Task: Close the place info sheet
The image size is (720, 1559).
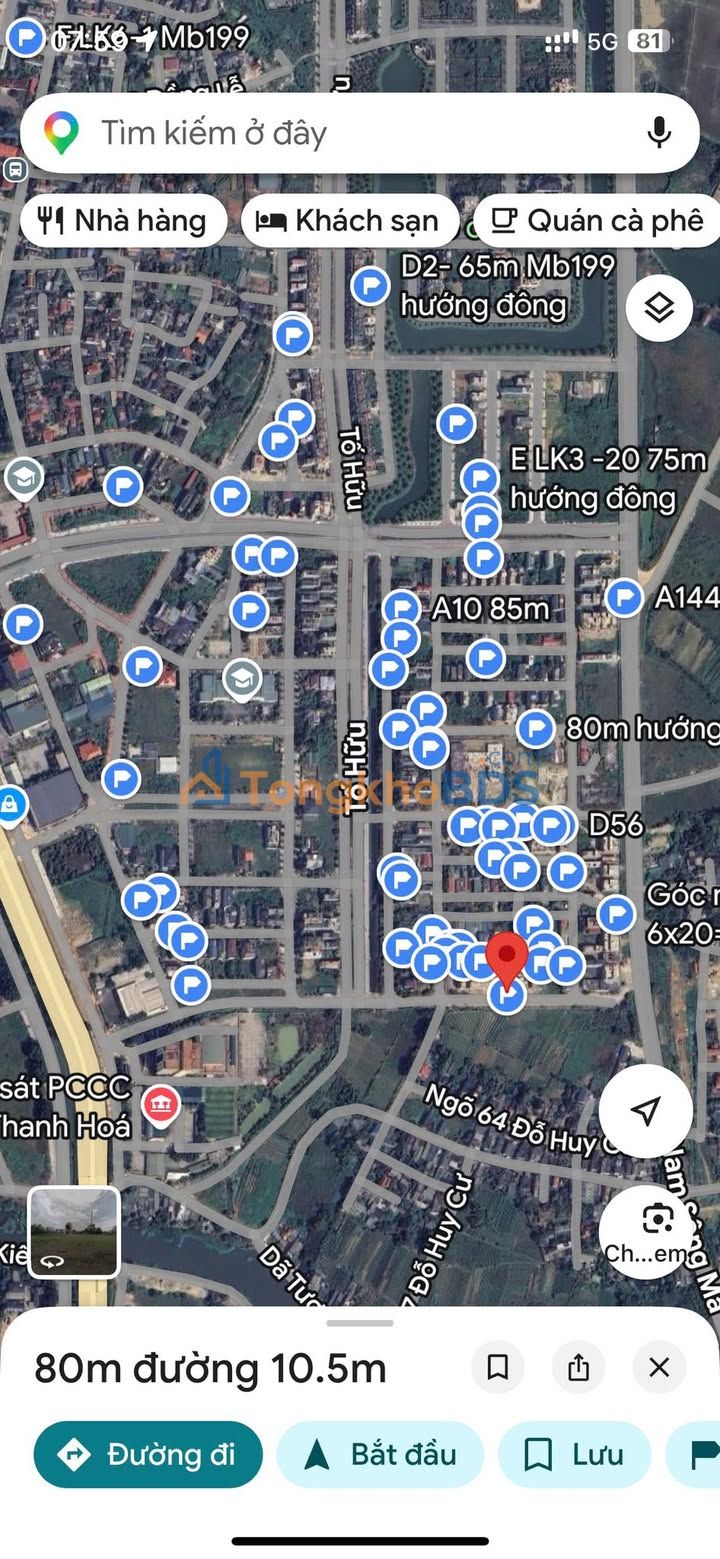Action: pyautogui.click(x=659, y=1367)
